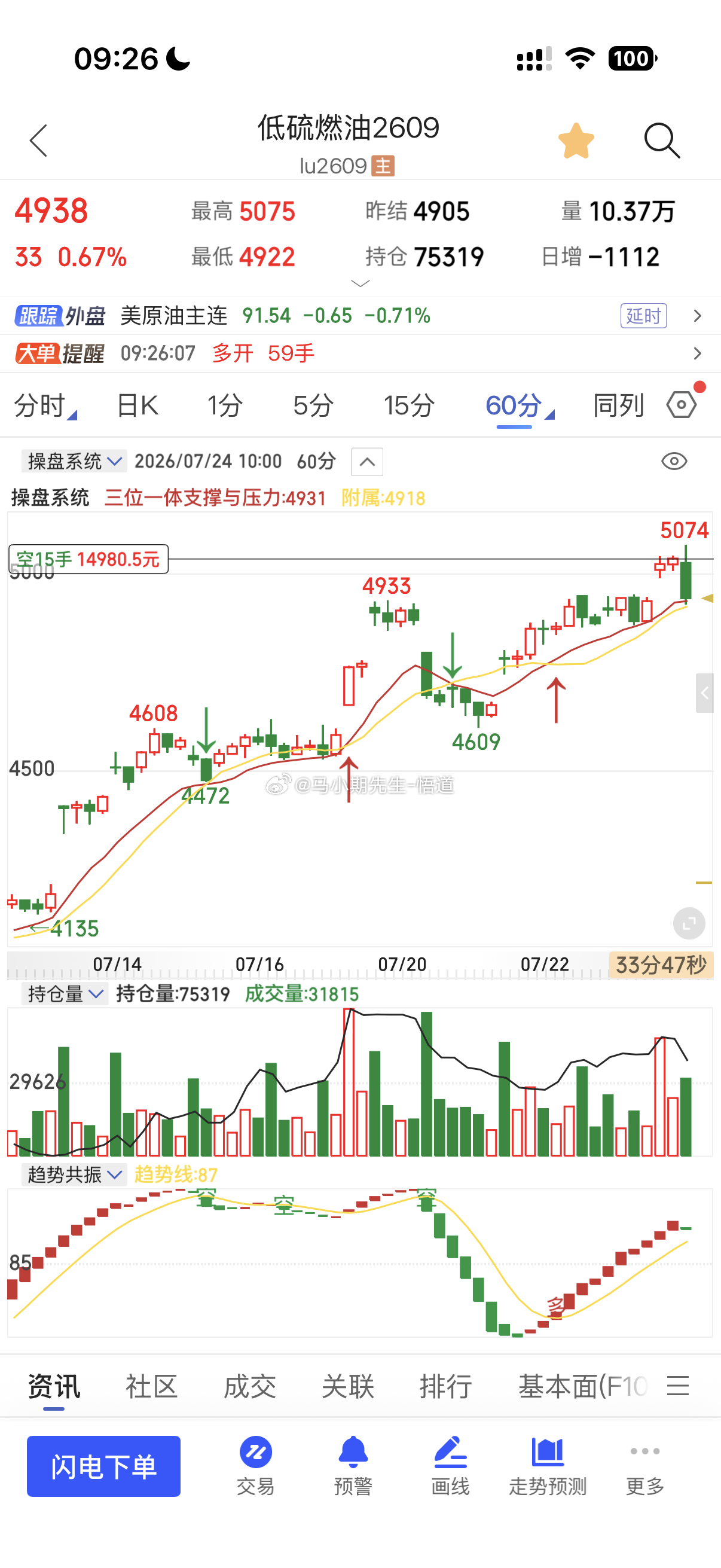
Task: Open the 大单提醒 alert row
Action: point(360,353)
